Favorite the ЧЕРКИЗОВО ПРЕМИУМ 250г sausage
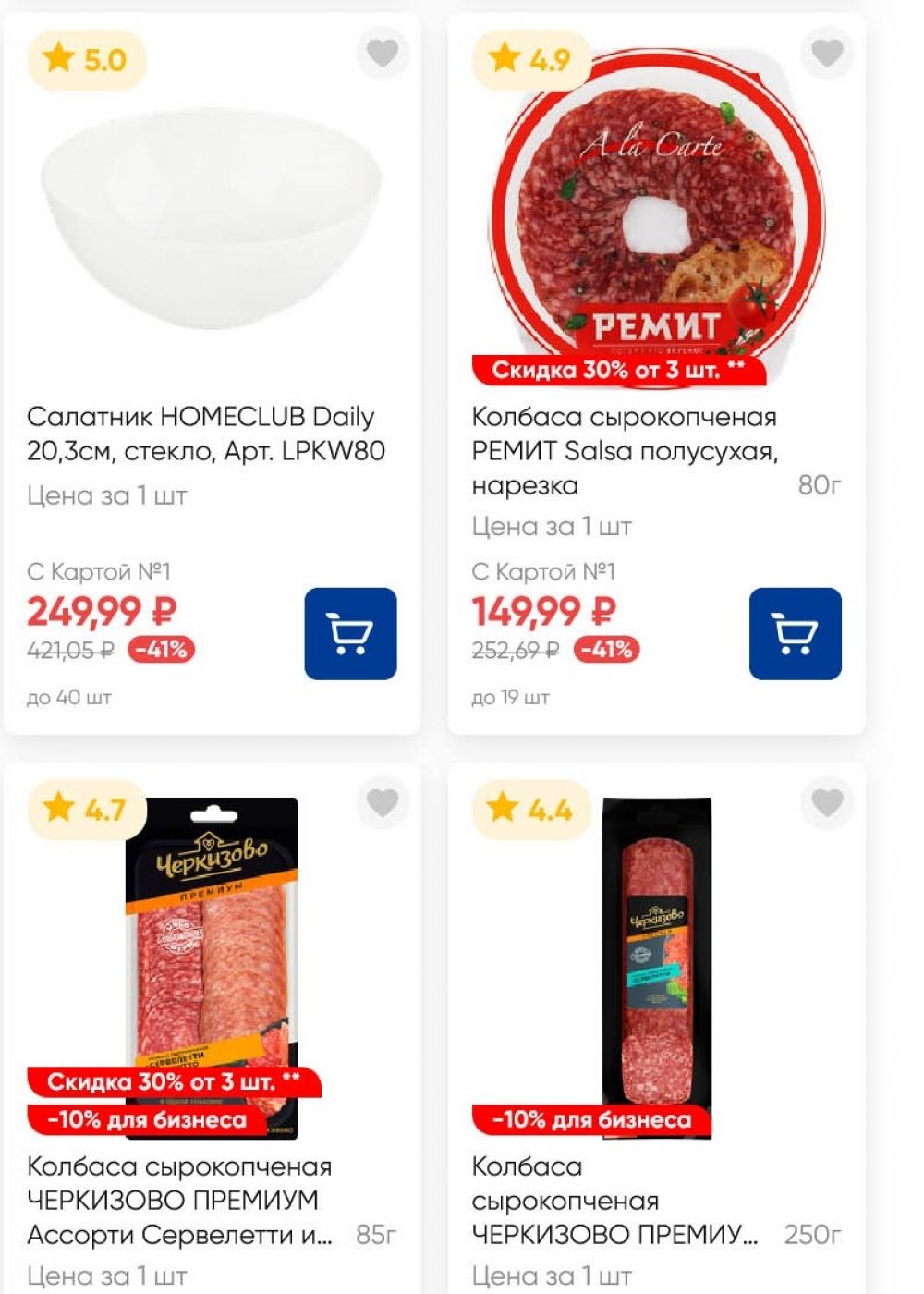This screenshot has width=924, height=1294. (x=827, y=802)
